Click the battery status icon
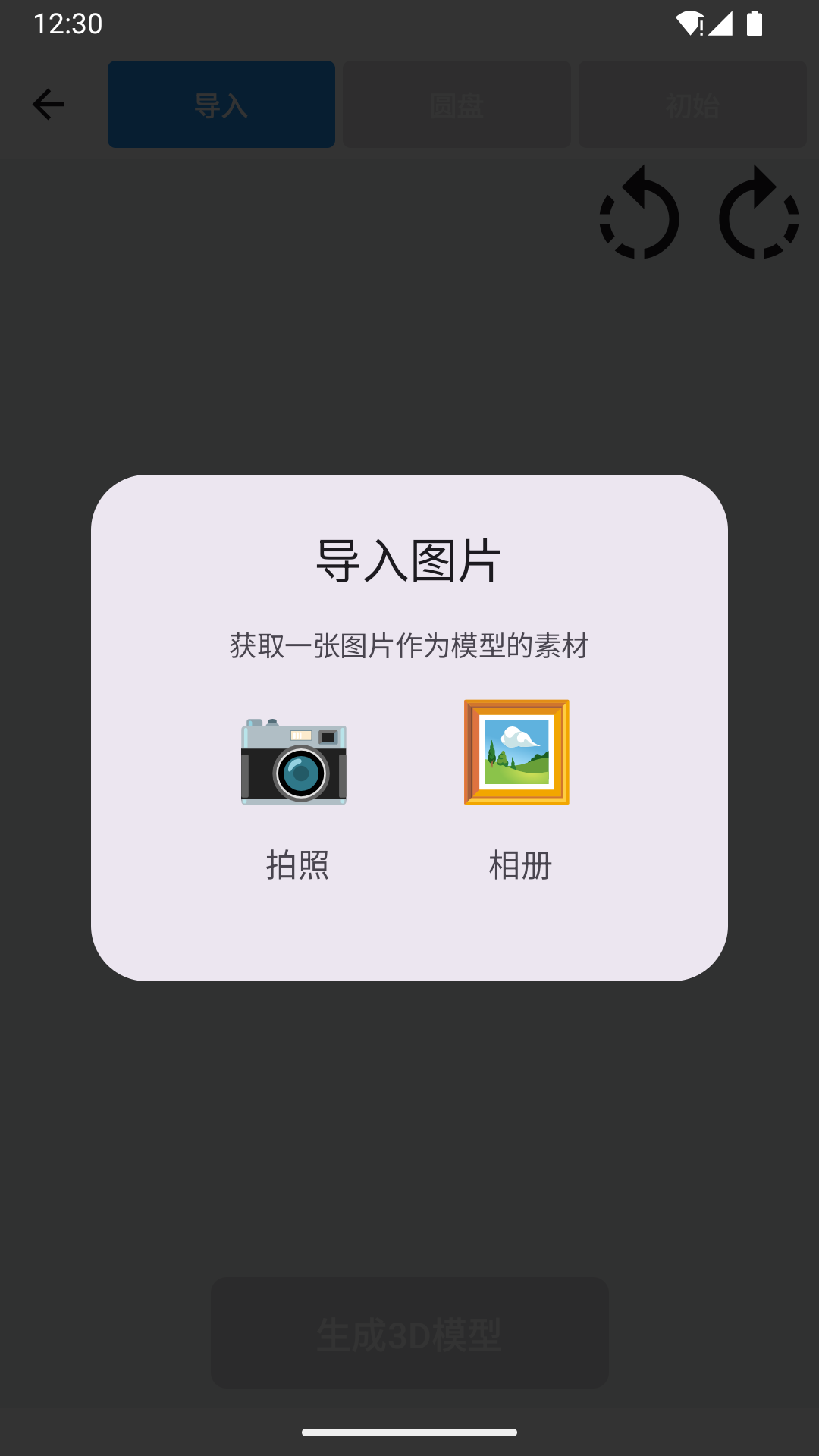The height and width of the screenshot is (1456, 819). (x=756, y=24)
